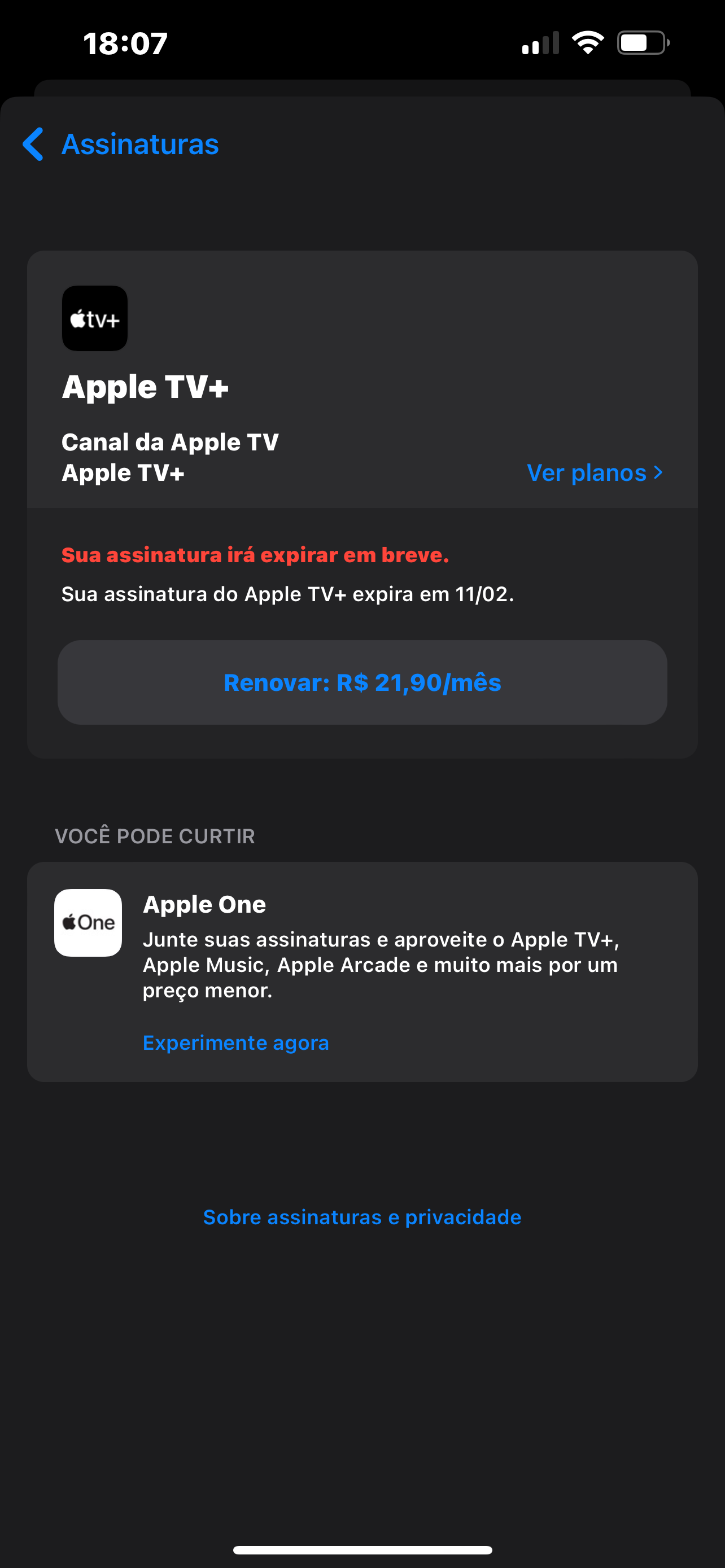Open Sobre assinaturas e privacidade

(362, 1217)
